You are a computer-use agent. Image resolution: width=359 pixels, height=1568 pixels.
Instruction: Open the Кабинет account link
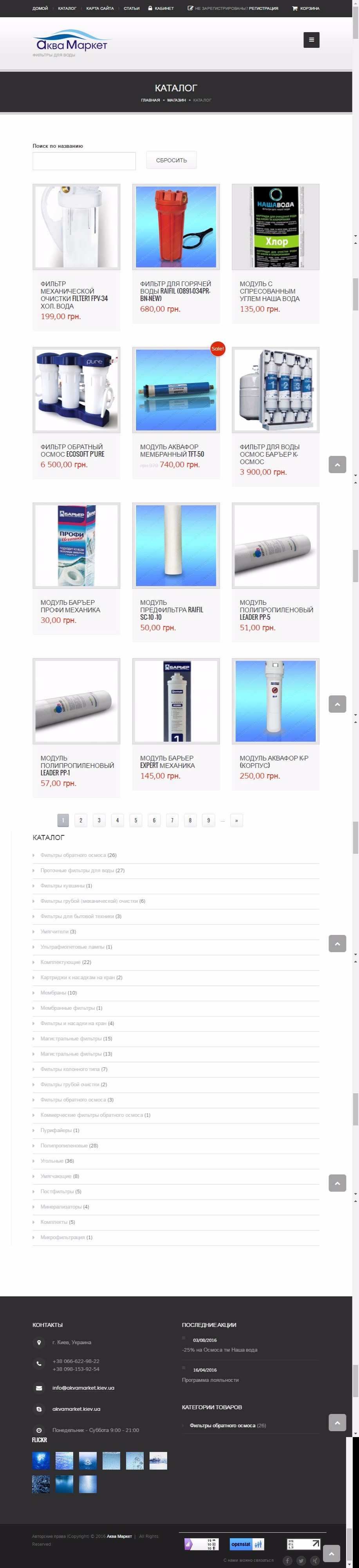pyautogui.click(x=161, y=9)
